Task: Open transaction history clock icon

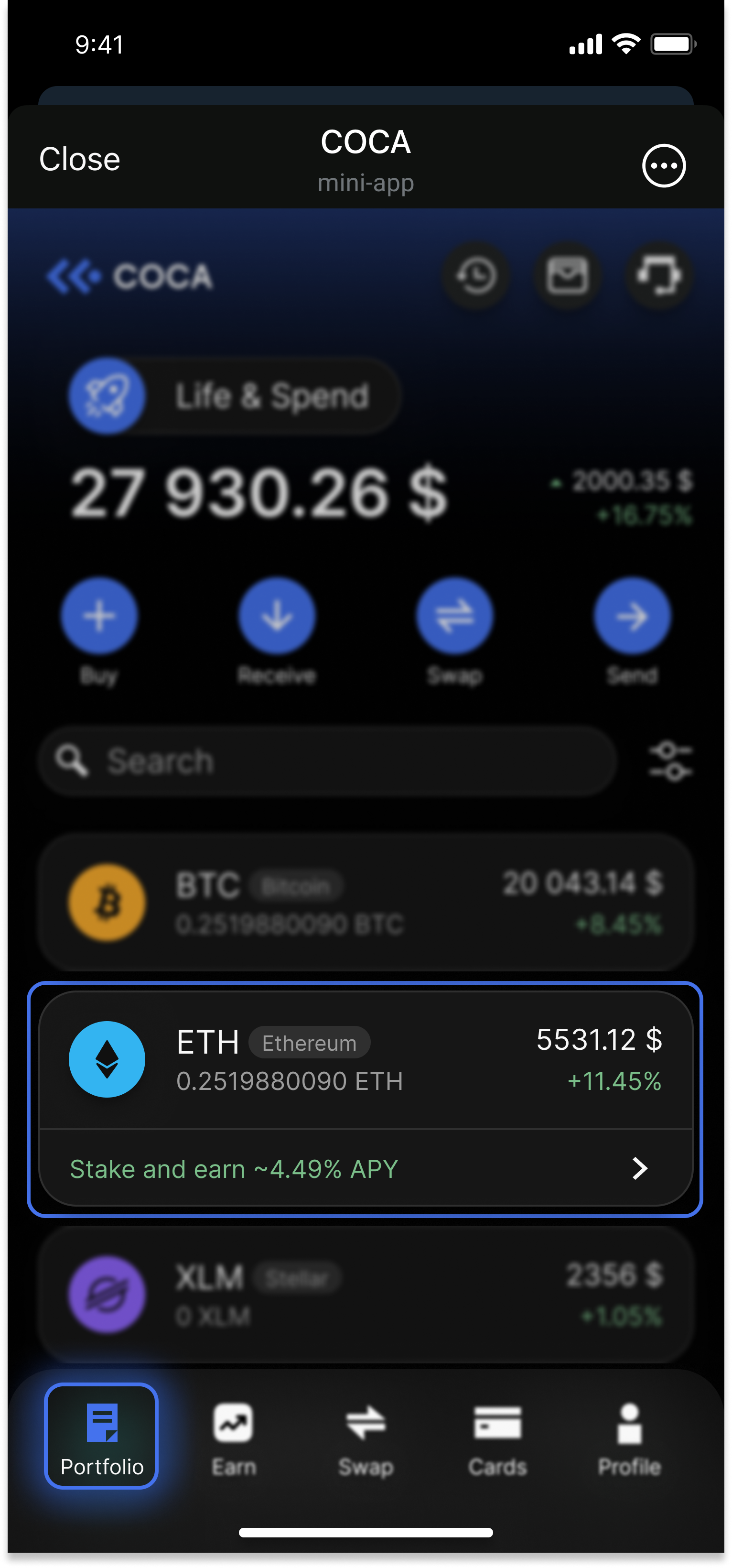Action: tap(476, 276)
